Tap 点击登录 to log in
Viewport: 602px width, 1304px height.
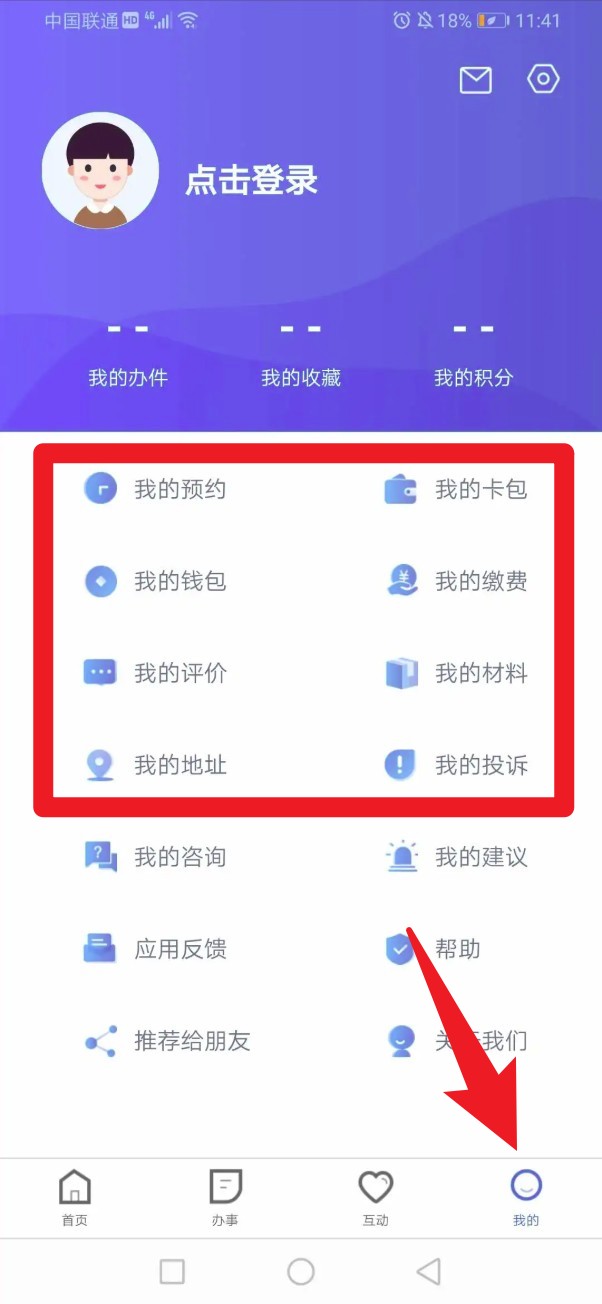point(251,180)
